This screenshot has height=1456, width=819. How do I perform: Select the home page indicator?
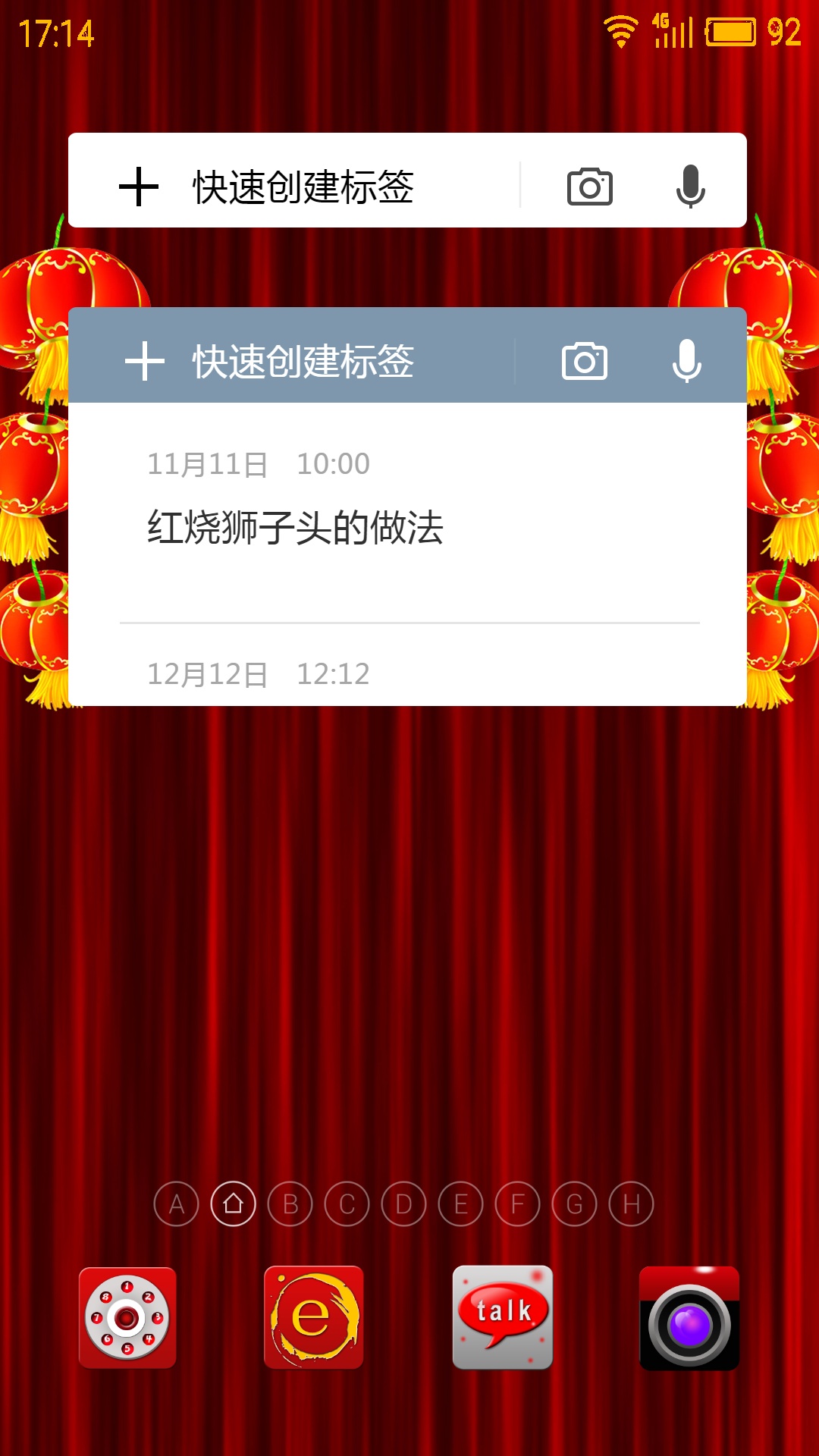[x=234, y=1203]
